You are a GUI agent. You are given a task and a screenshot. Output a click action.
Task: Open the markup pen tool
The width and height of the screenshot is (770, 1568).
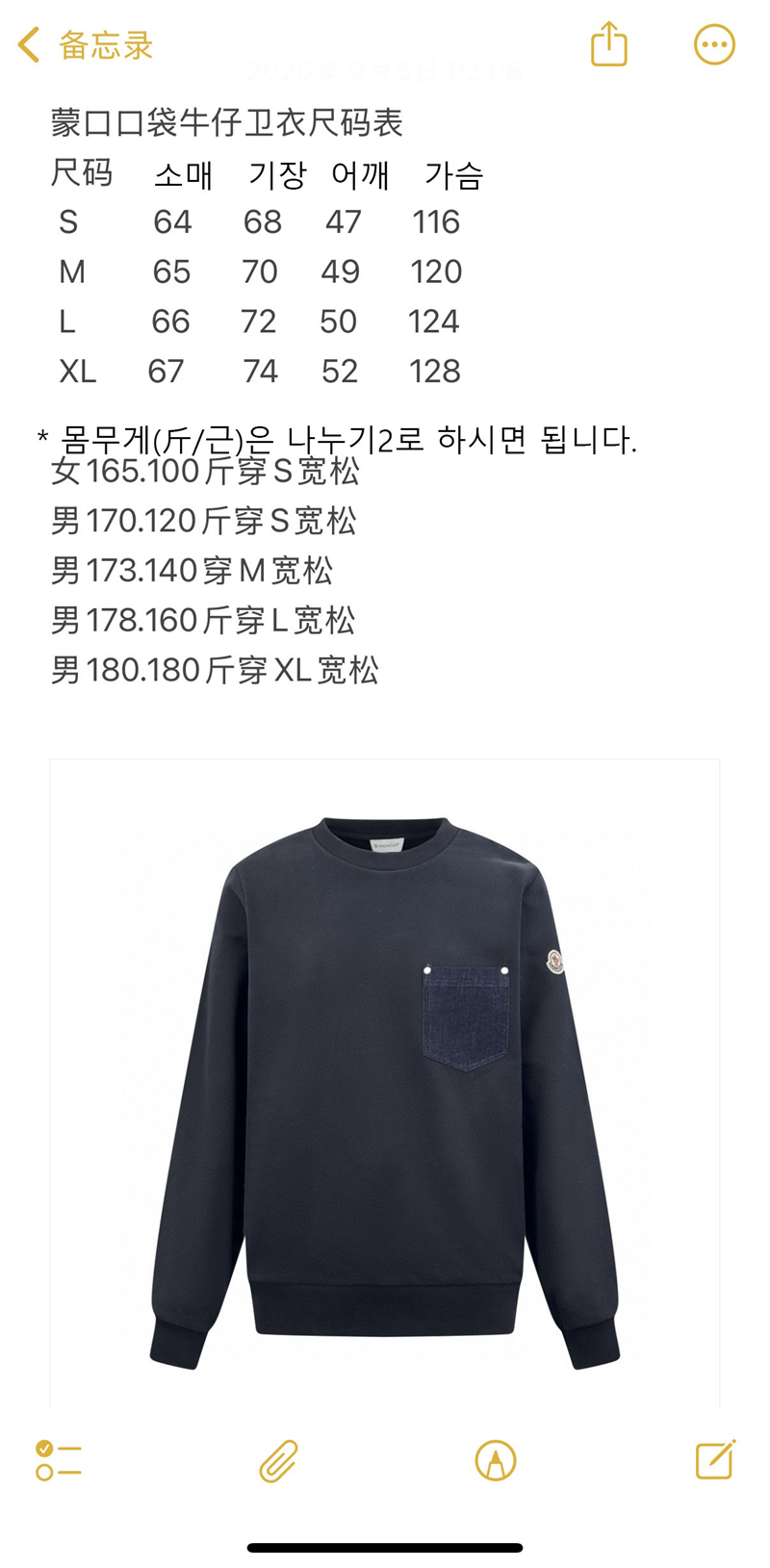[496, 1460]
